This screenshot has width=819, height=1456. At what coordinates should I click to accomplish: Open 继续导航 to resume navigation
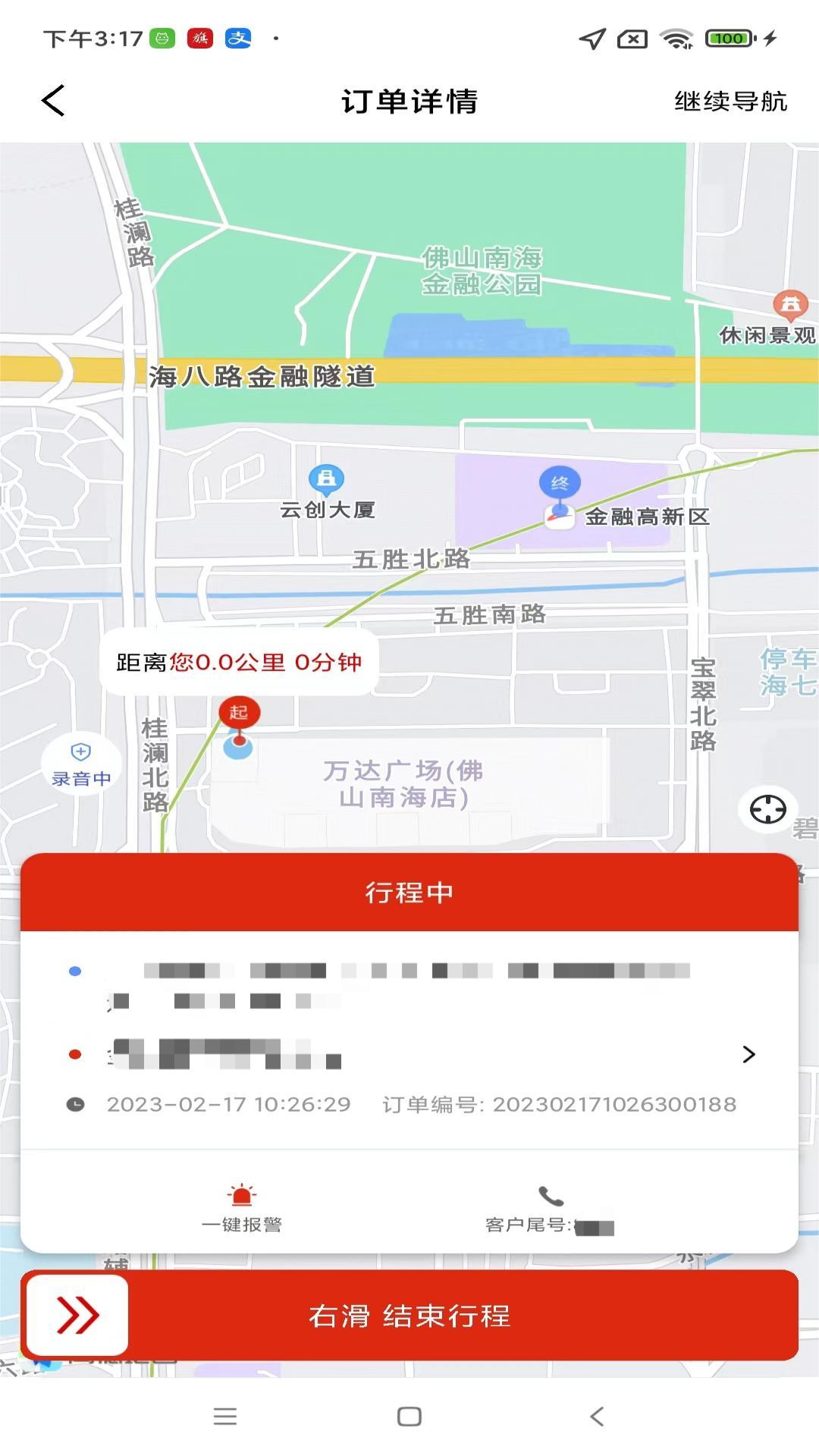(x=729, y=101)
